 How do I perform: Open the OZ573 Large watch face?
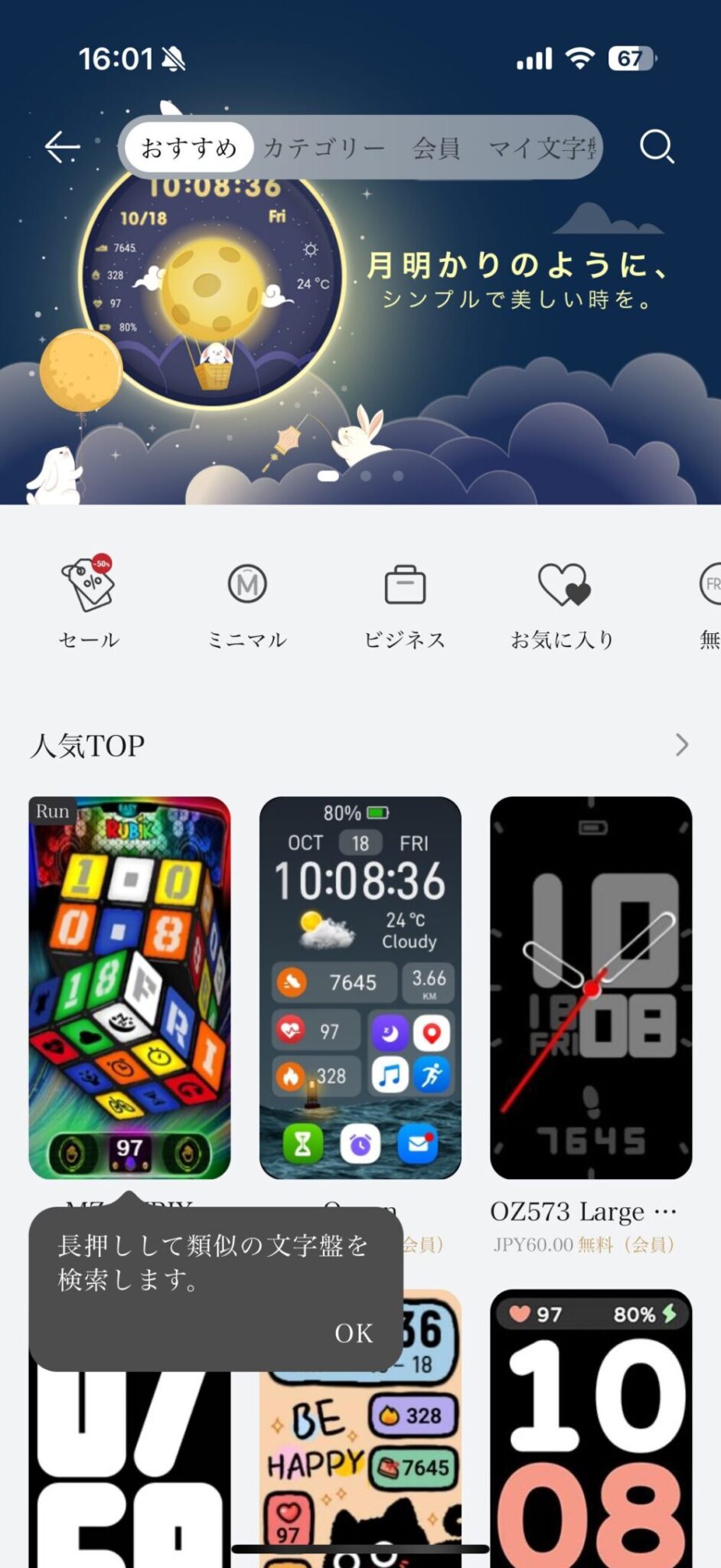pyautogui.click(x=591, y=988)
